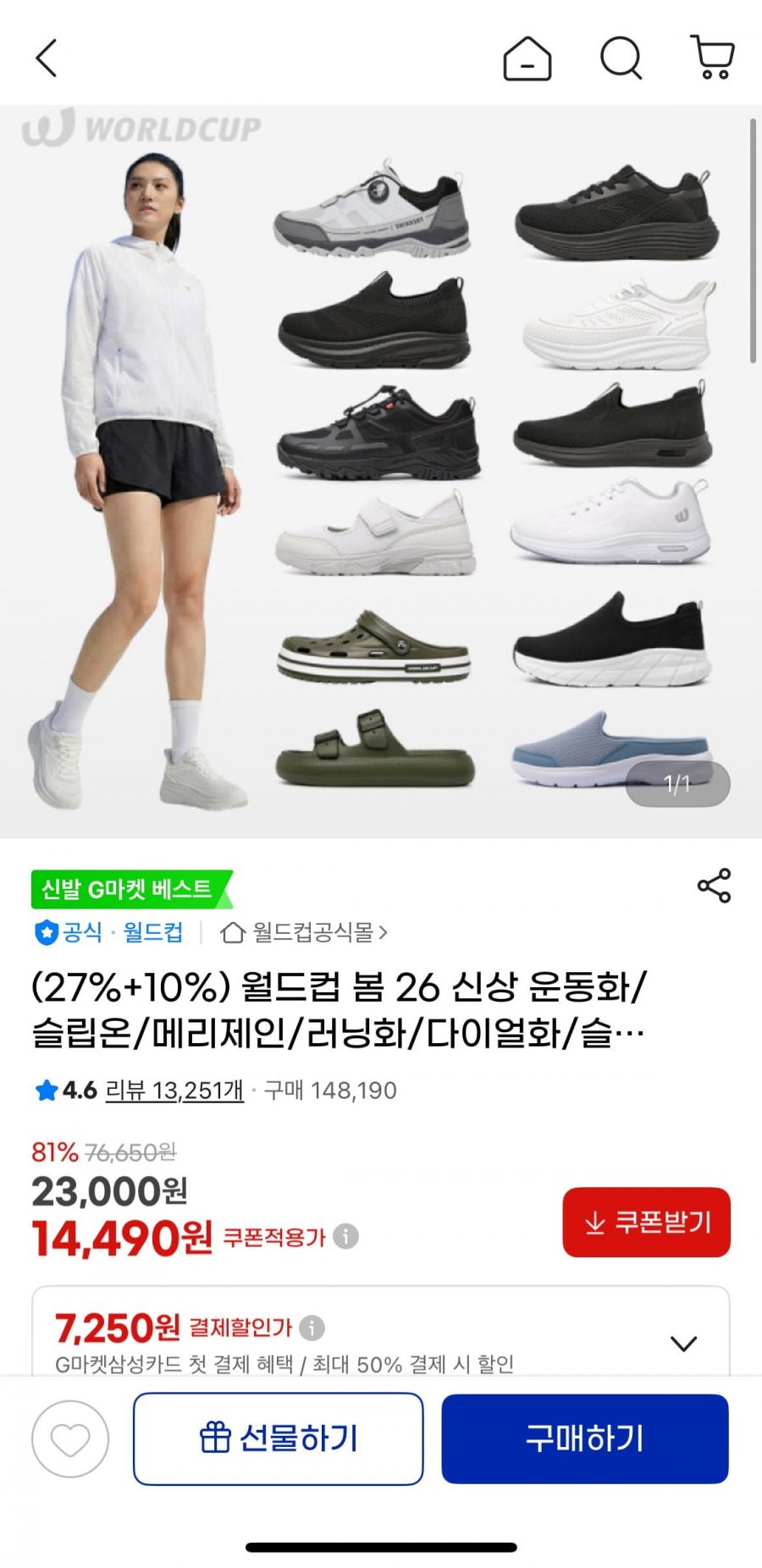This screenshot has height=1568, width=762.
Task: Go back to the previous page
Action: (47, 58)
